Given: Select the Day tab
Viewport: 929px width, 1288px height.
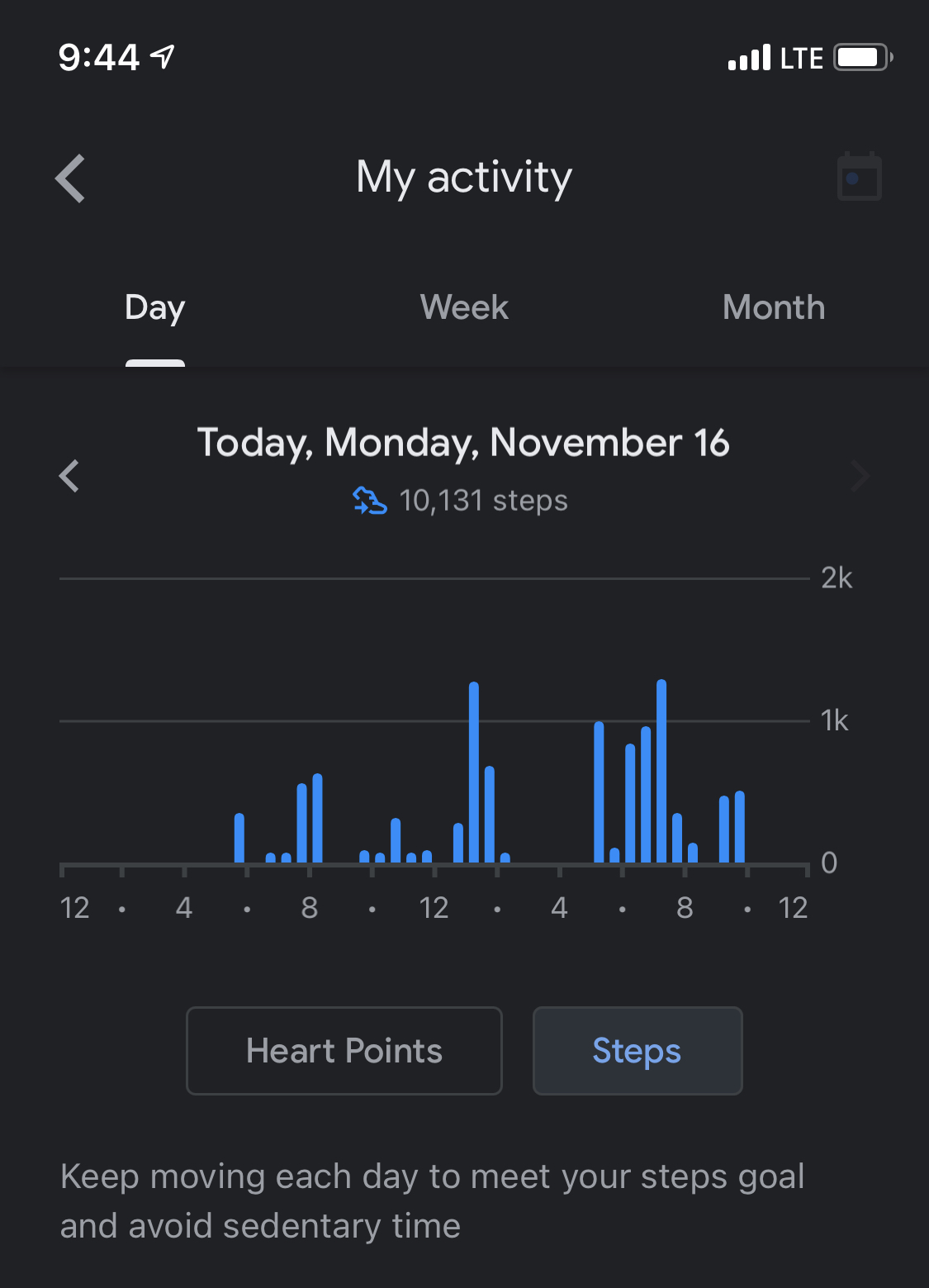Looking at the screenshot, I should click(x=155, y=308).
